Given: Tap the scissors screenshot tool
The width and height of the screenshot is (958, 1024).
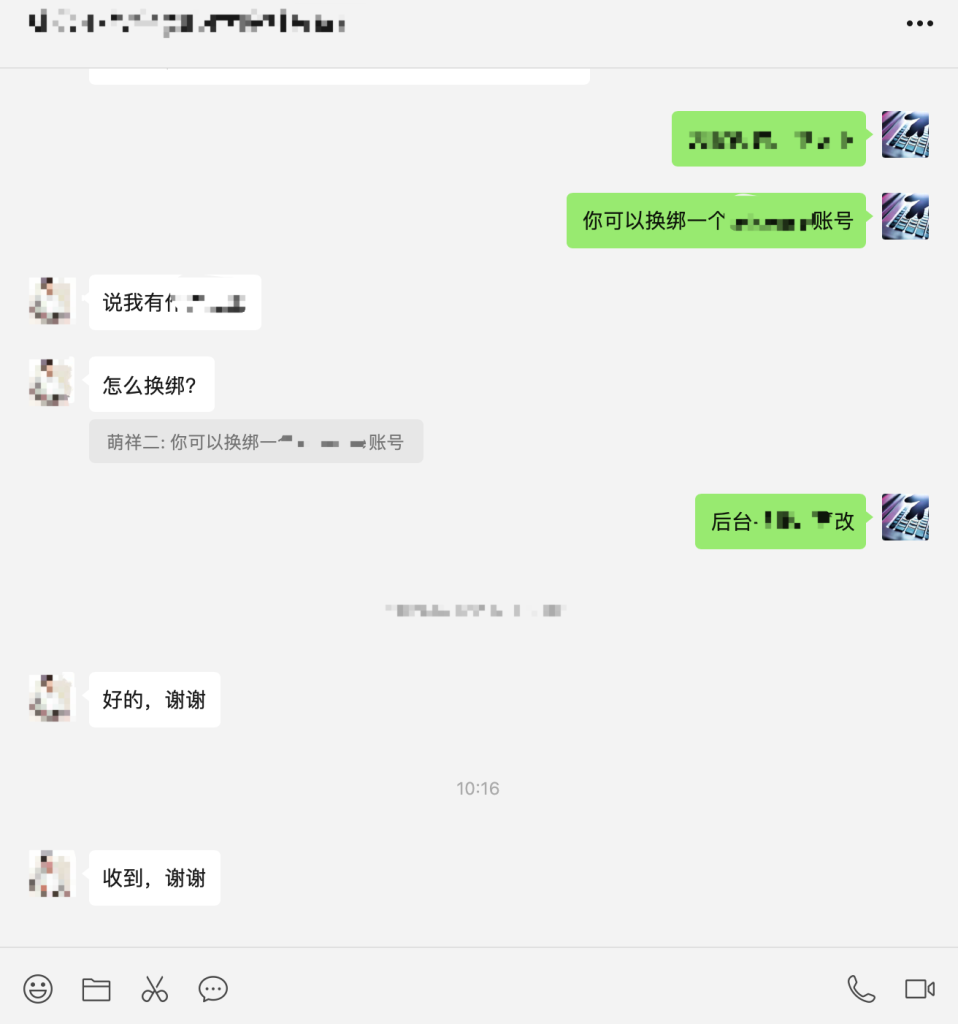Looking at the screenshot, I should pyautogui.click(x=154, y=989).
